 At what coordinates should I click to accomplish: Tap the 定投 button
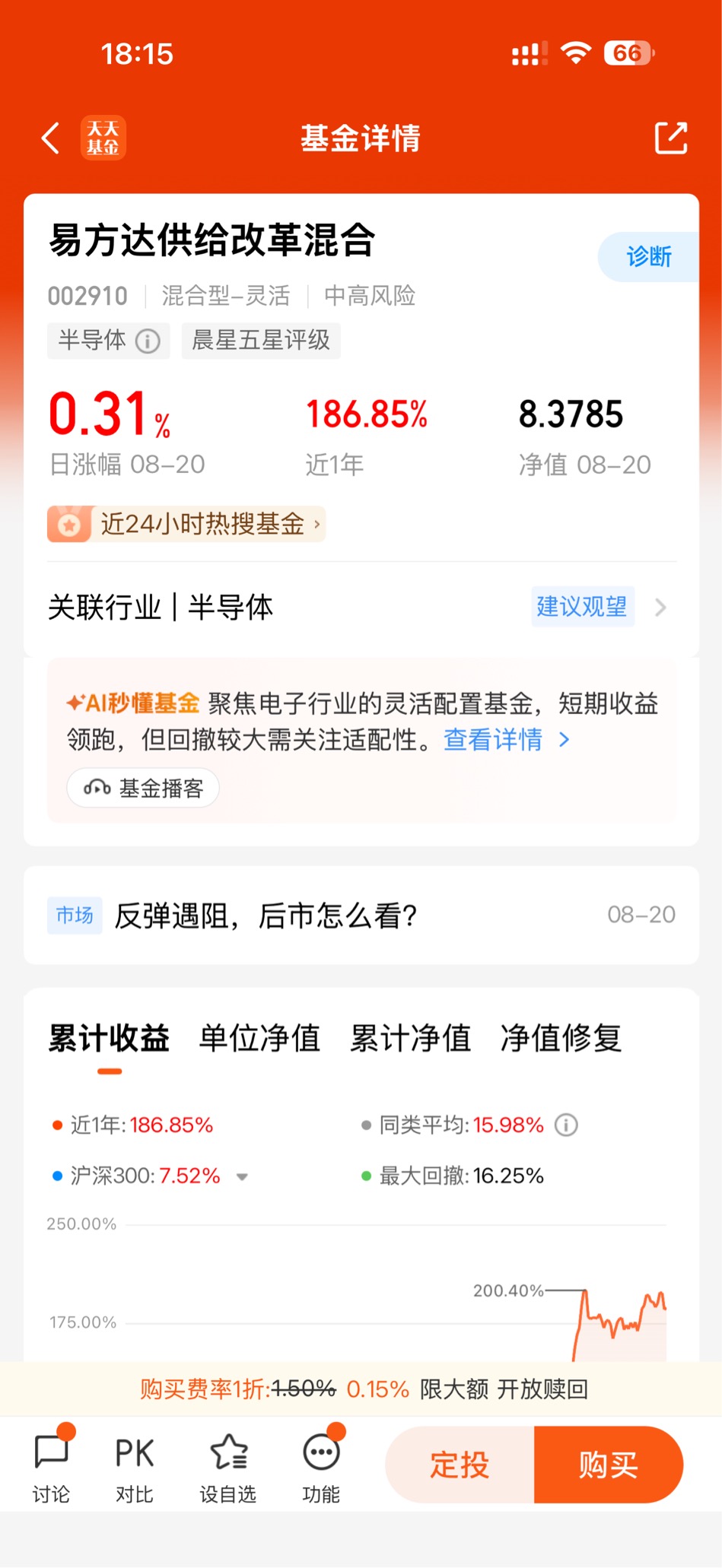click(x=460, y=1465)
